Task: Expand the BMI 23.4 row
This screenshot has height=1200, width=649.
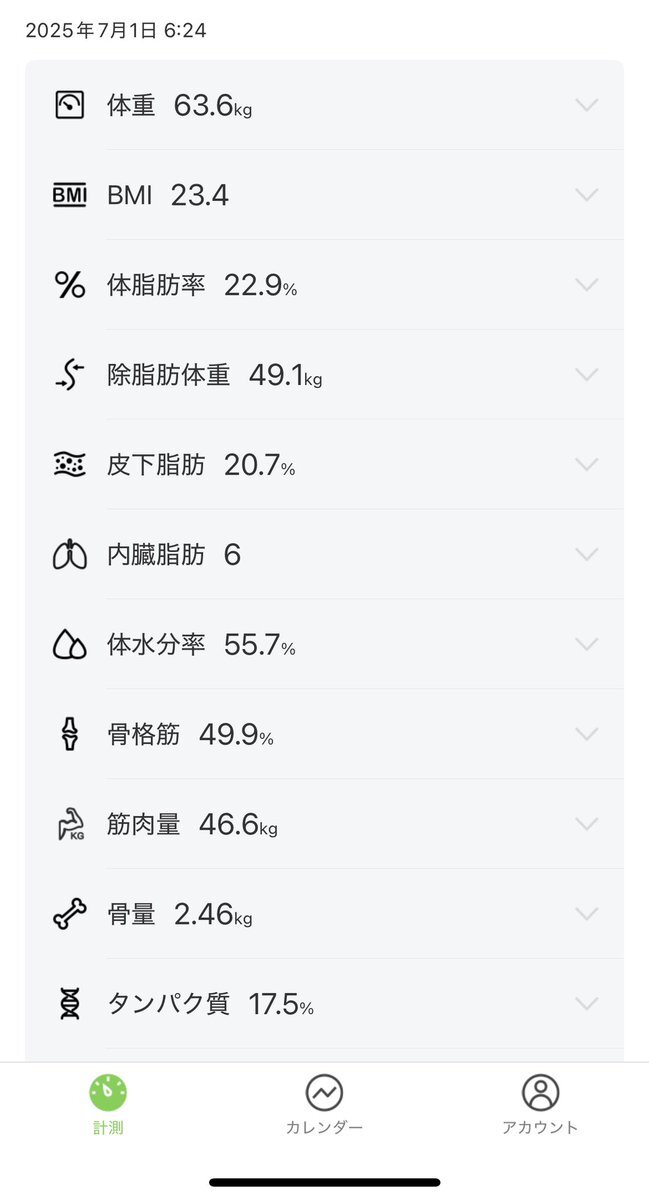Action: pos(324,195)
